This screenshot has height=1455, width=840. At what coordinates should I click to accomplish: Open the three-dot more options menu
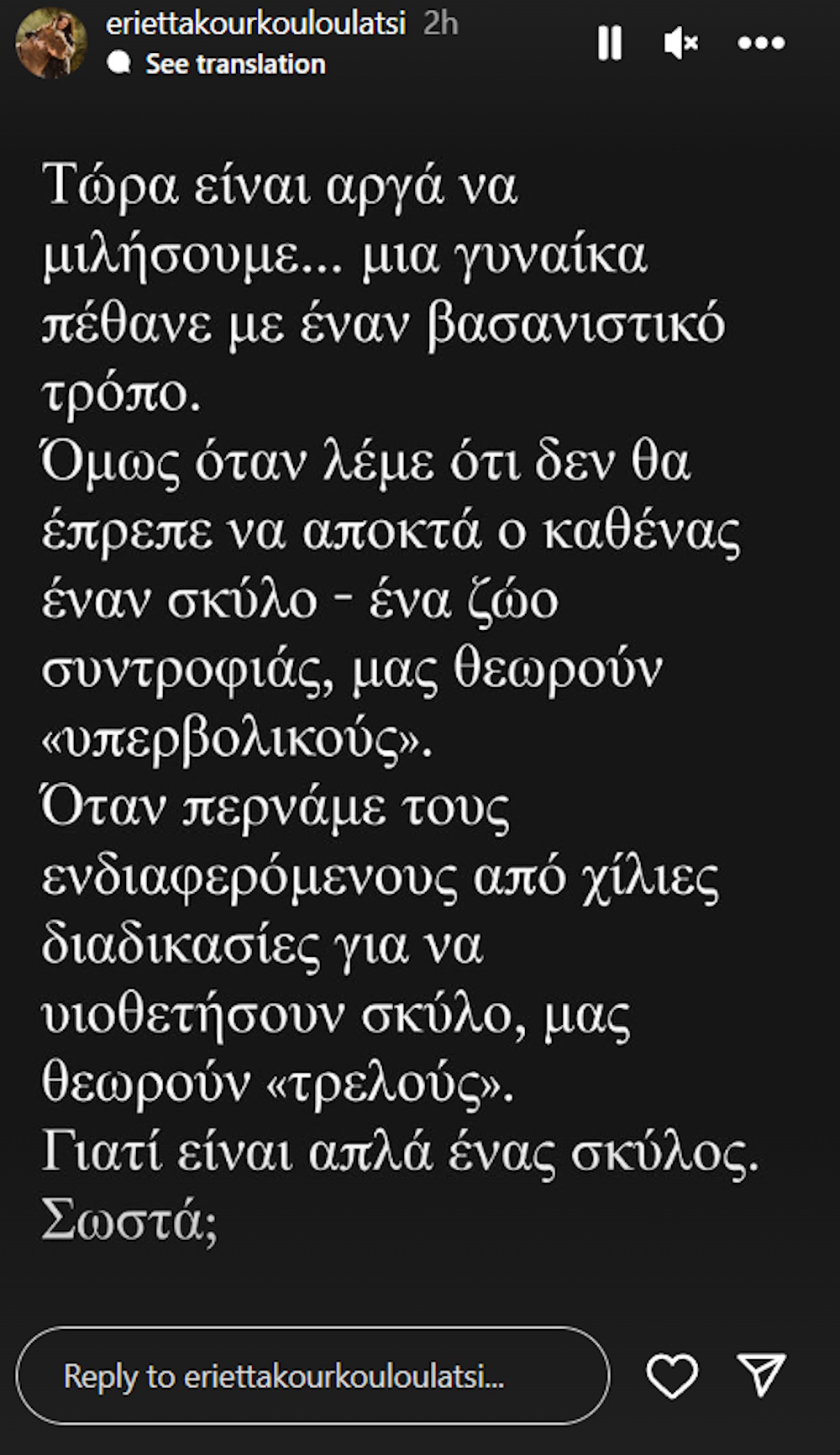[x=761, y=43]
